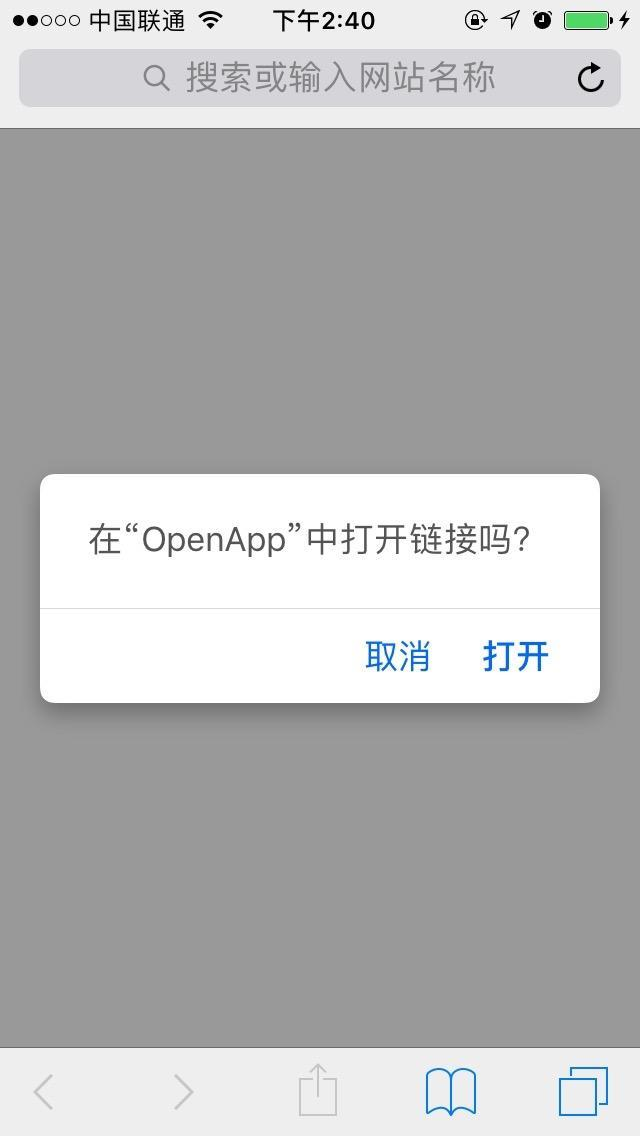Open the bookmarks book icon
640x1136 pixels.
click(x=451, y=1090)
